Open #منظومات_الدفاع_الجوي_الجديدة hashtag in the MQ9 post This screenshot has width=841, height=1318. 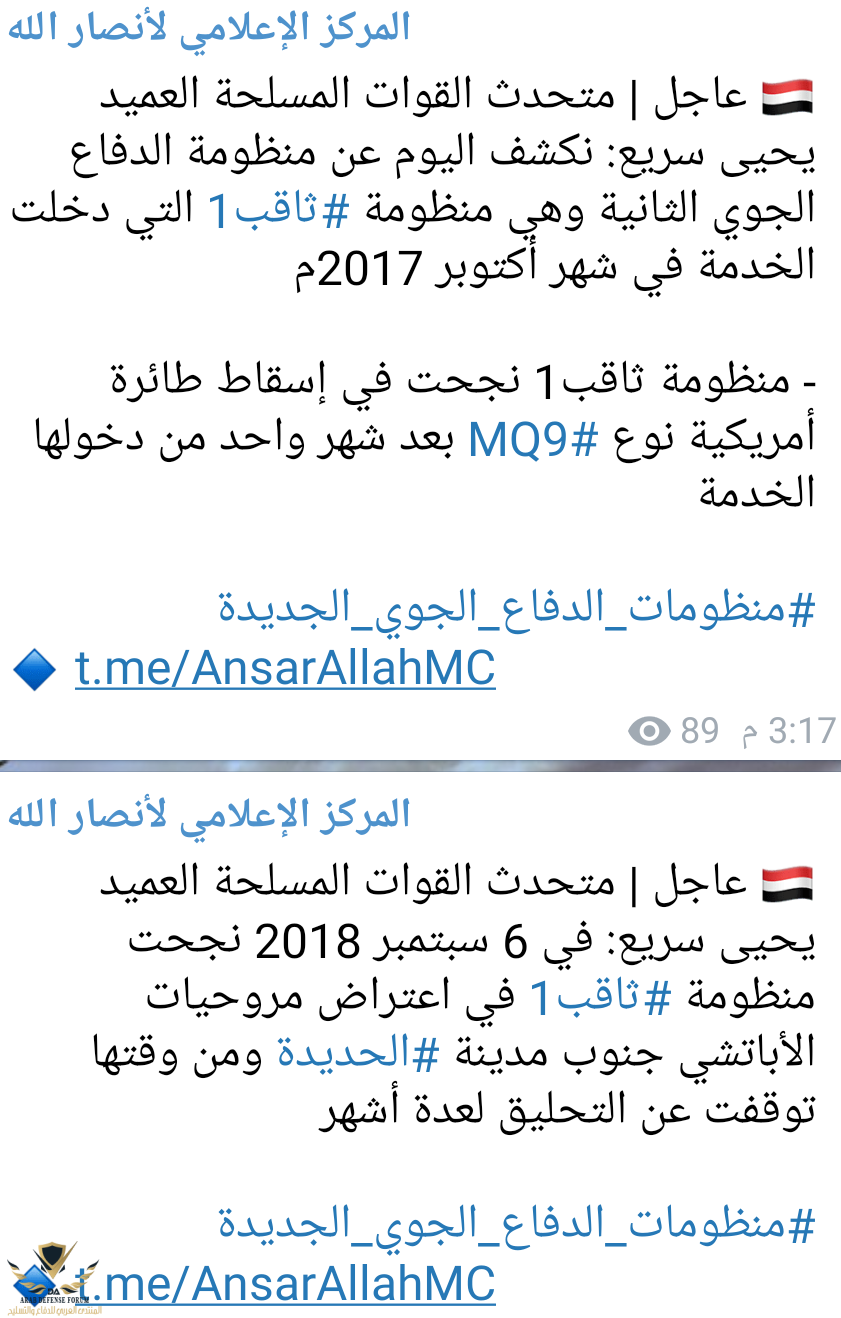coord(516,609)
